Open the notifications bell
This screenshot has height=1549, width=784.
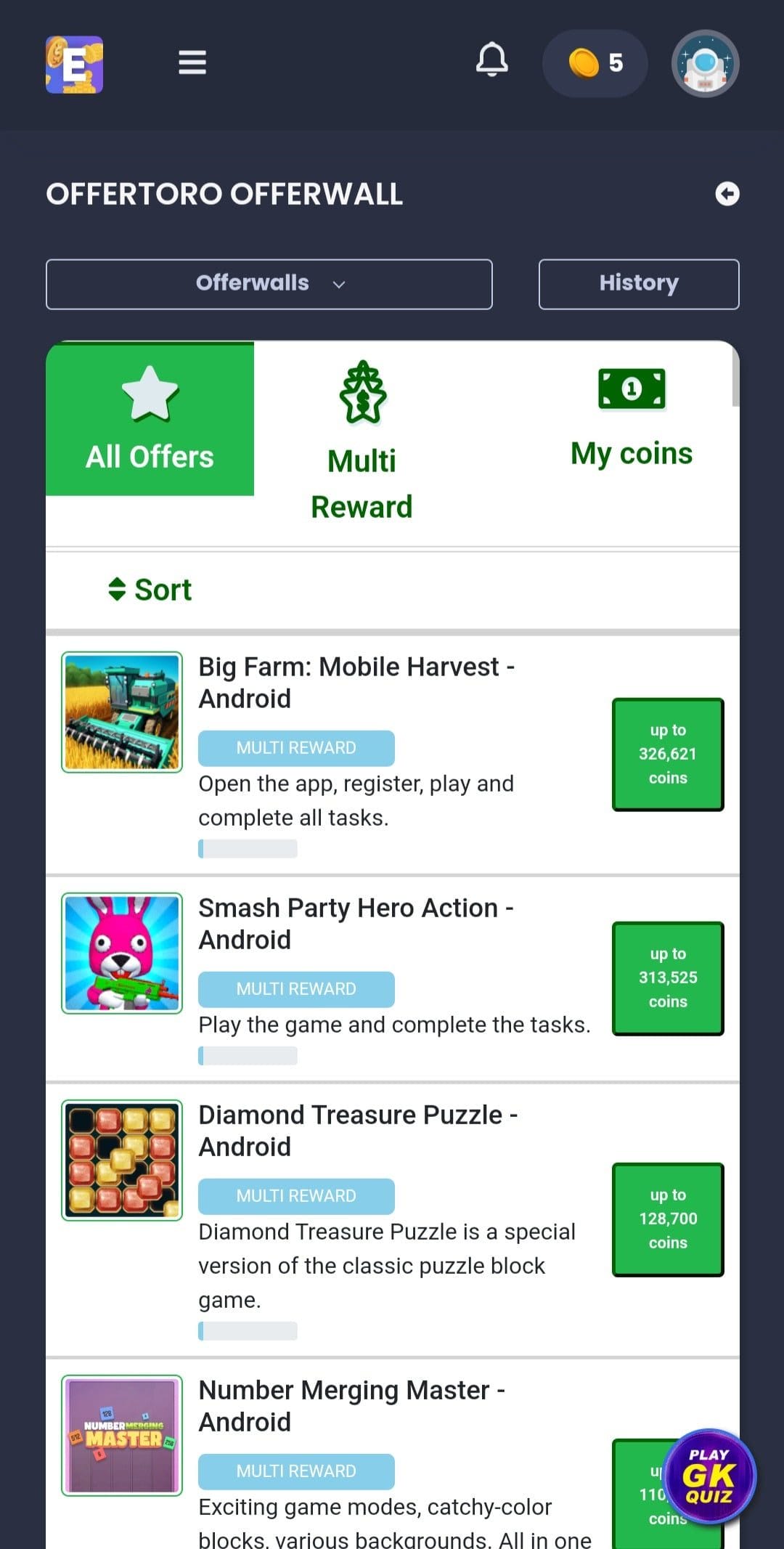tap(491, 60)
